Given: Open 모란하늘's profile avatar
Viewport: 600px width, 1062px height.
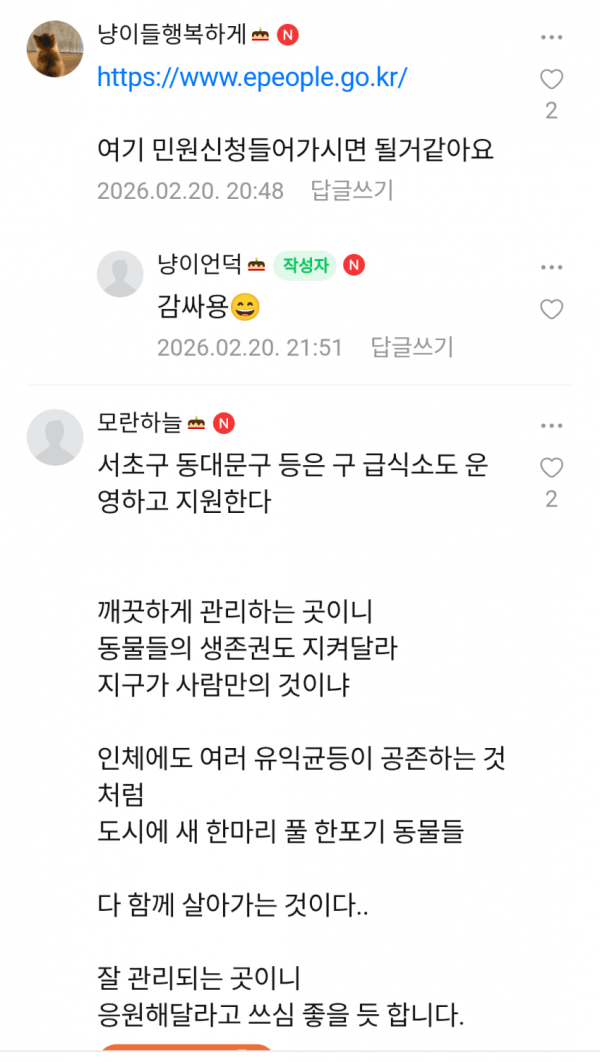Looking at the screenshot, I should tap(54, 437).
